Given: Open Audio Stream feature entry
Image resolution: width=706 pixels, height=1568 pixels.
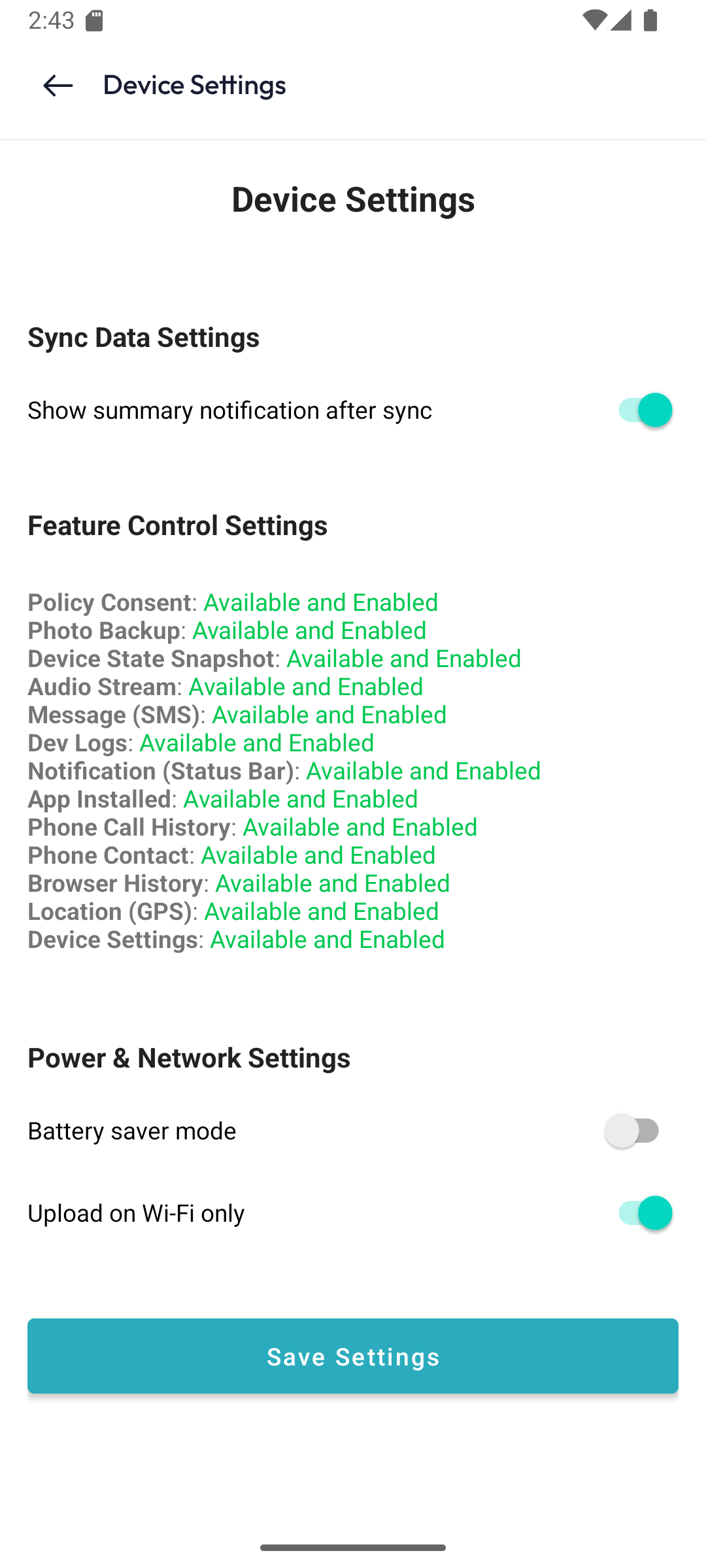Looking at the screenshot, I should [x=225, y=687].
